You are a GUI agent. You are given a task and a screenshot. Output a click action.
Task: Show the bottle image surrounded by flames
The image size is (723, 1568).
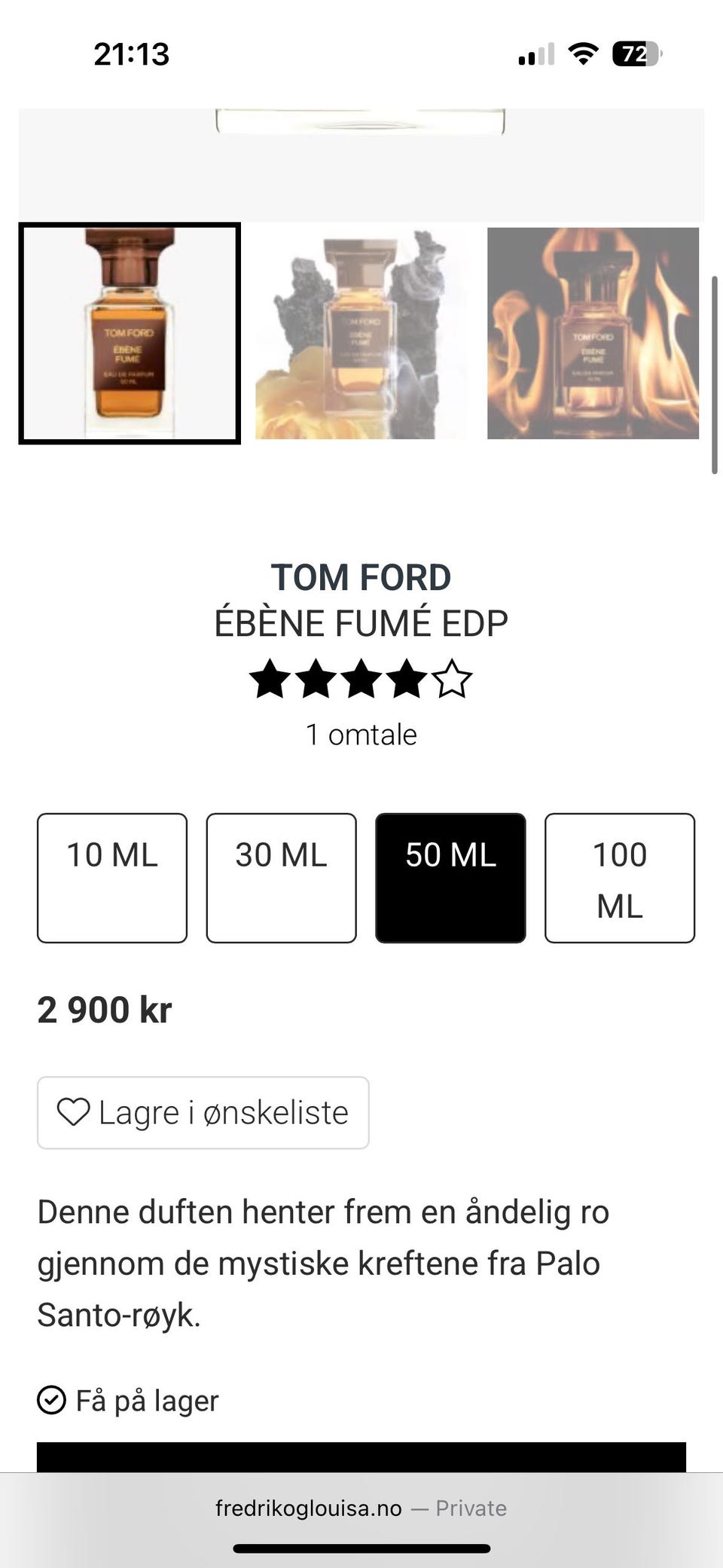593,333
